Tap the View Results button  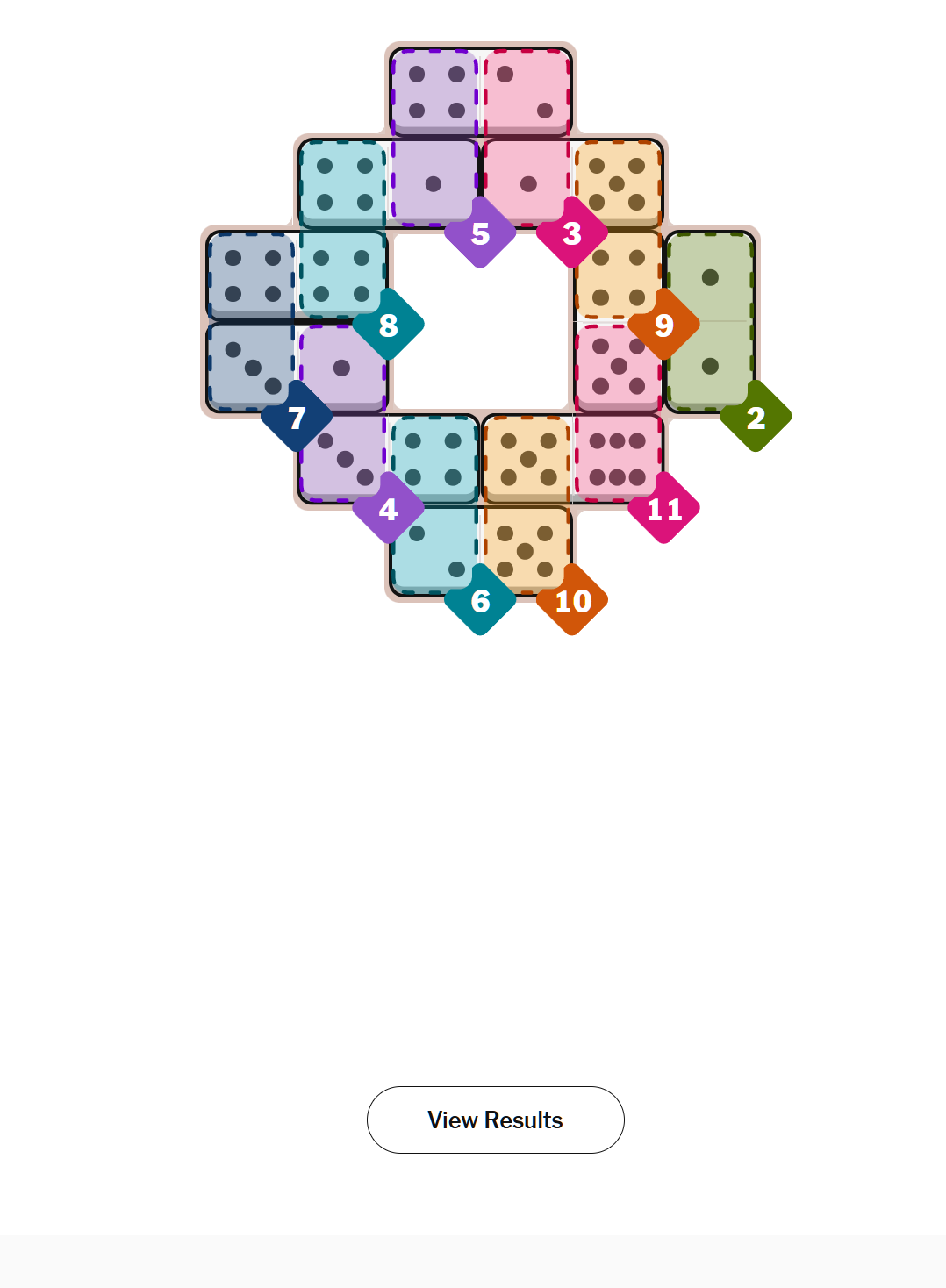(495, 1120)
